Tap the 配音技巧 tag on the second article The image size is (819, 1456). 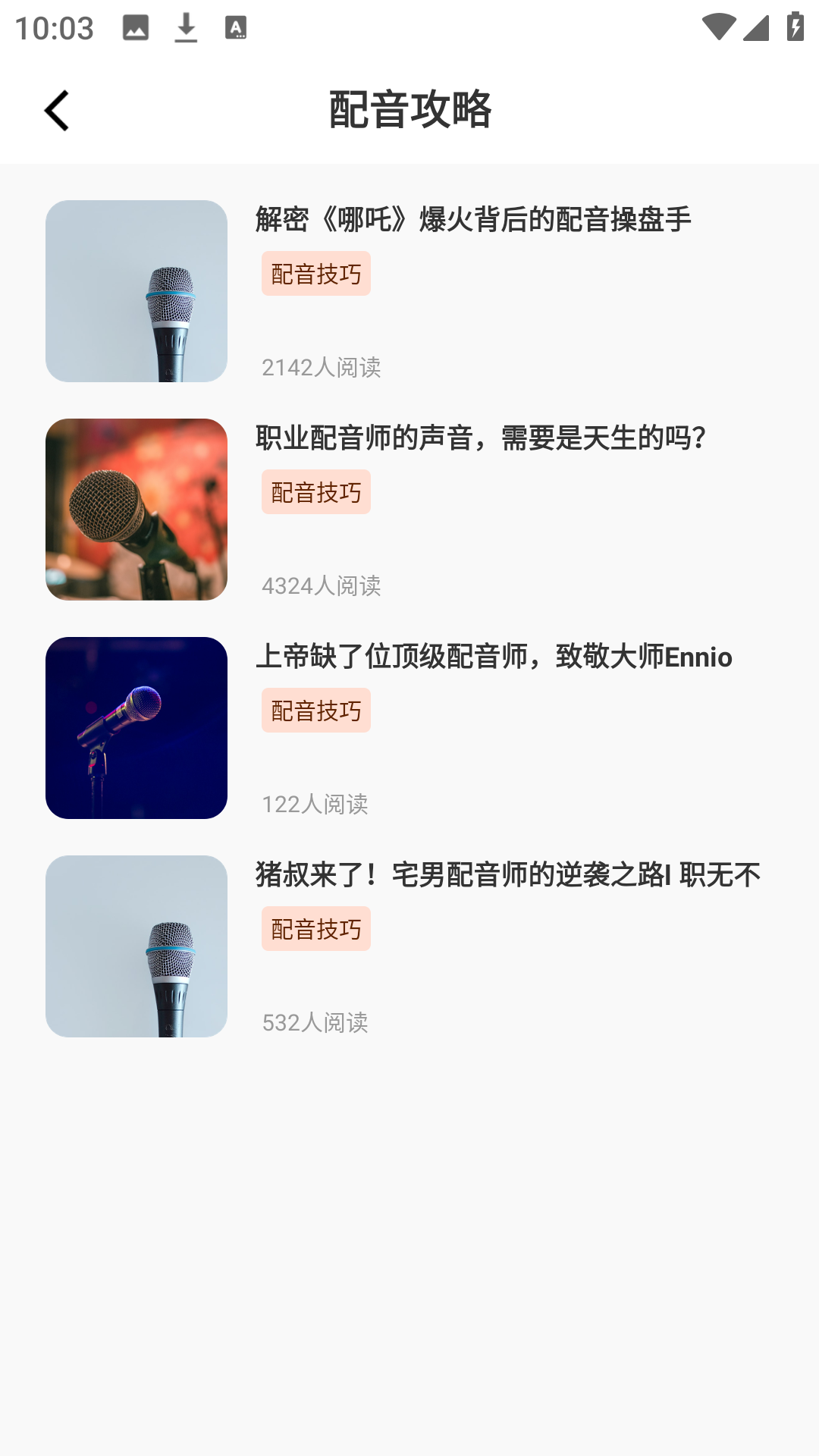coord(315,491)
